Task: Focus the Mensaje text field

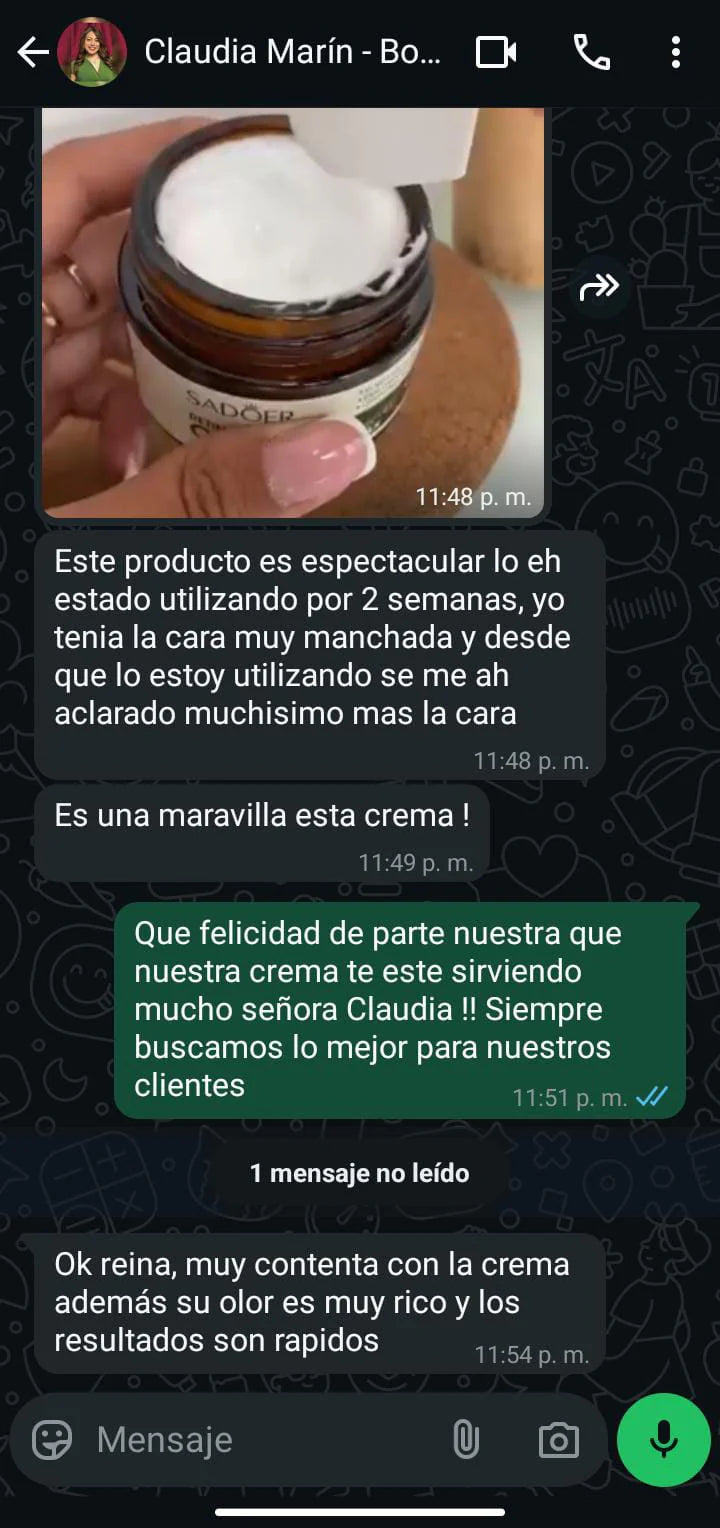Action: [260, 1440]
